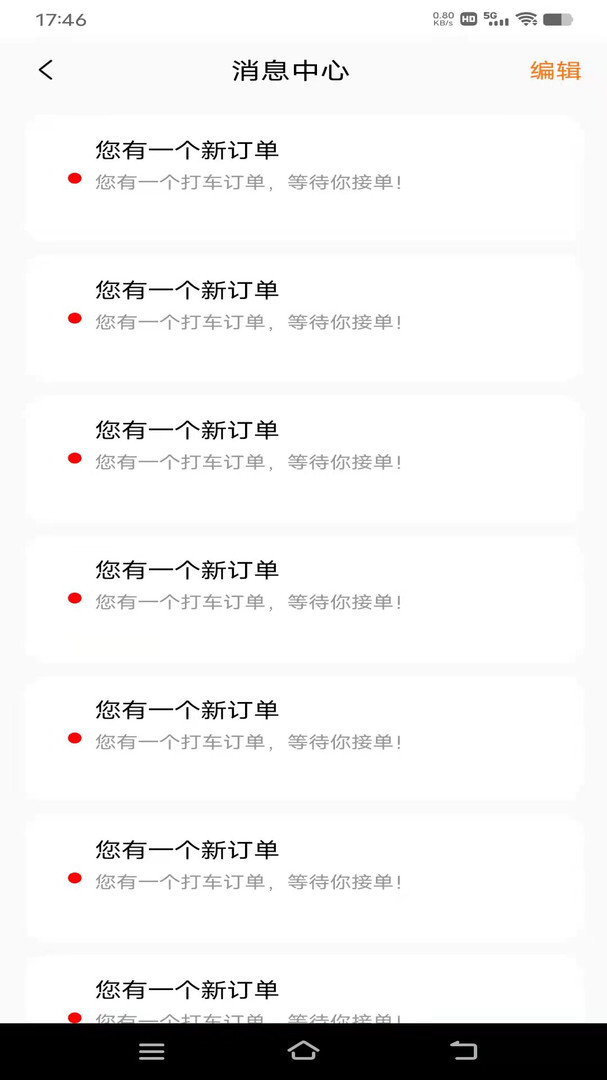This screenshot has width=607, height=1080.
Task: Tap the orange 编辑 edit button
Action: pos(555,70)
